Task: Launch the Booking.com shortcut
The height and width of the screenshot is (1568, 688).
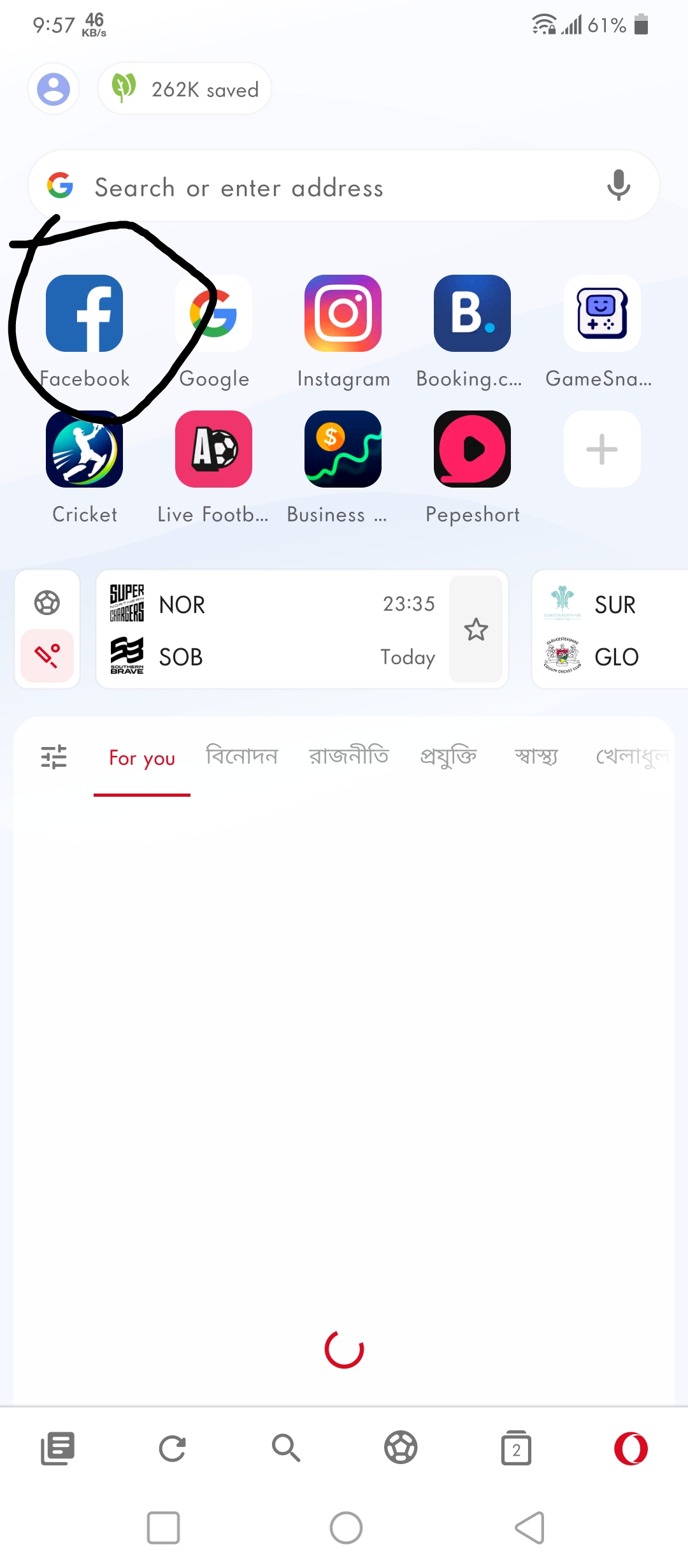Action: [x=472, y=314]
